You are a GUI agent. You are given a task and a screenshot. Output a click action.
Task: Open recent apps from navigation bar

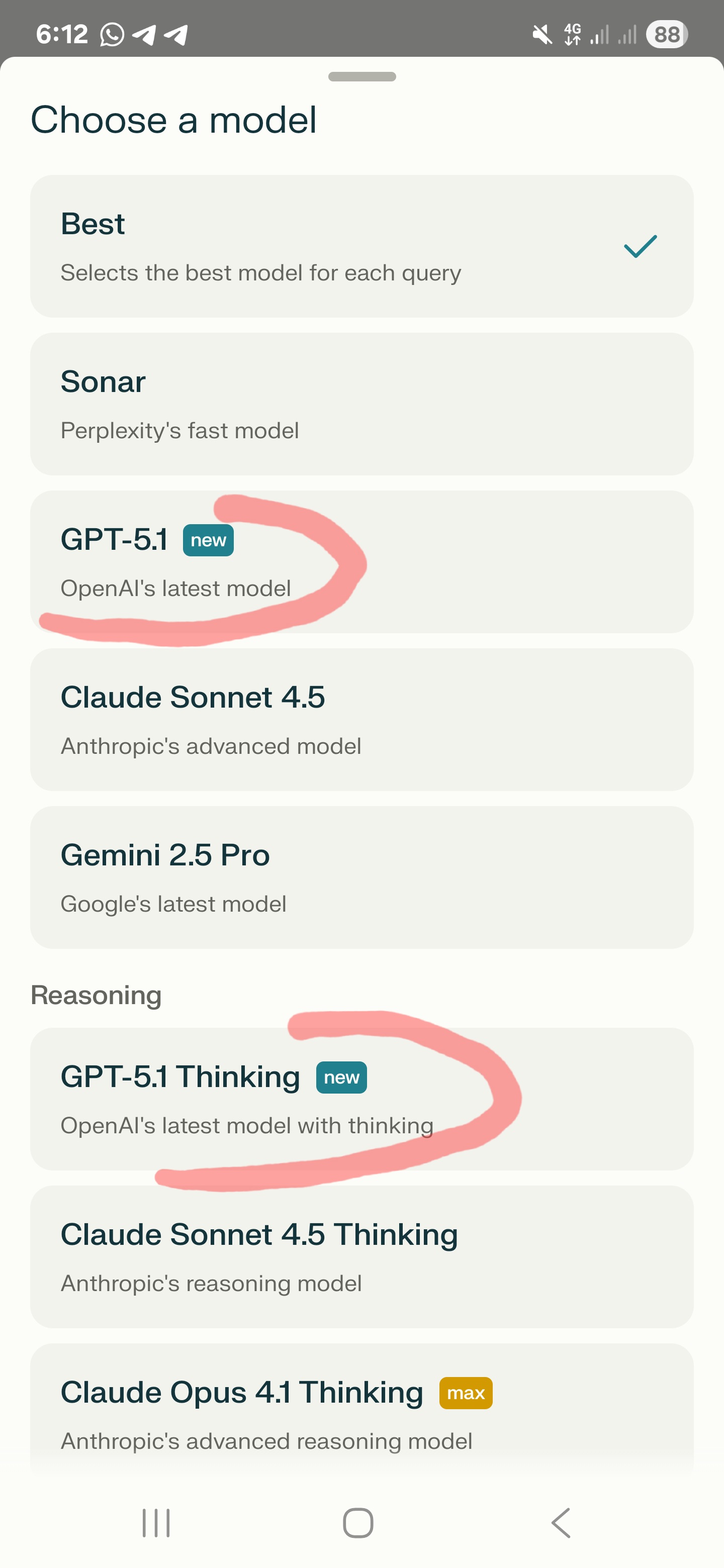[x=156, y=1523]
